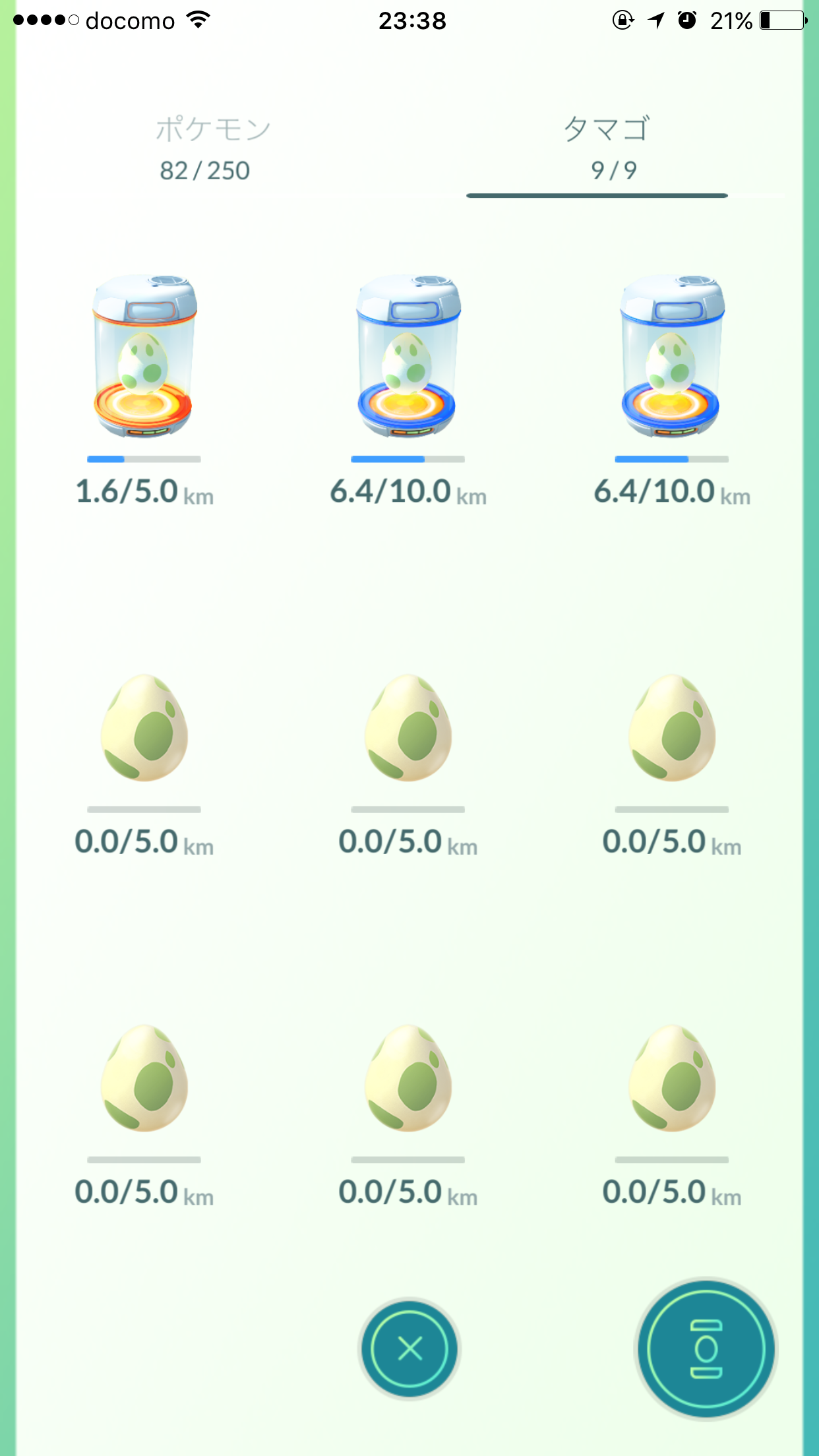Tap the bottom-right unincubated egg

(x=671, y=1081)
